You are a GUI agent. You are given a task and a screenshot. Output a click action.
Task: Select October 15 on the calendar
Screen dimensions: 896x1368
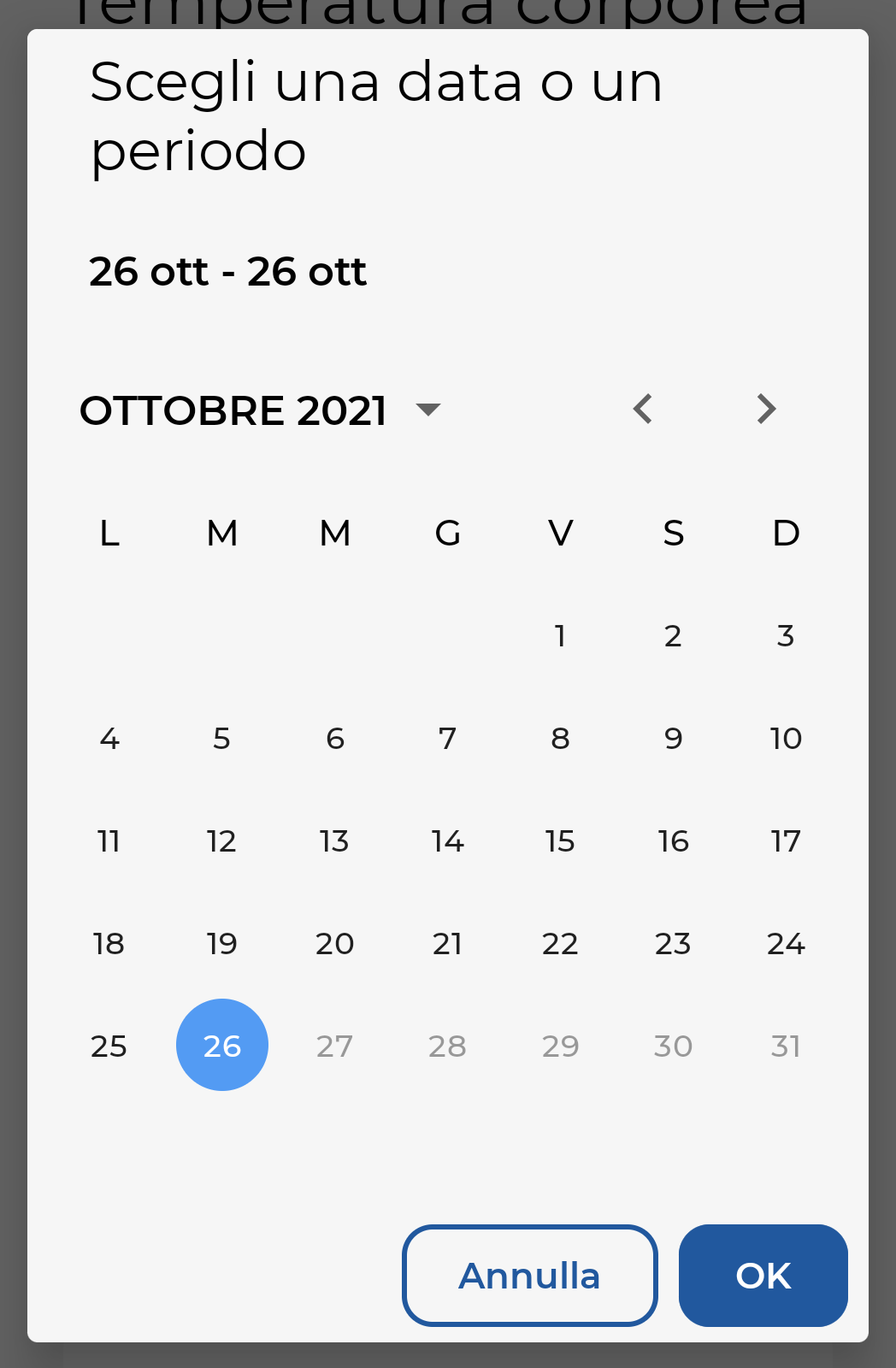560,840
